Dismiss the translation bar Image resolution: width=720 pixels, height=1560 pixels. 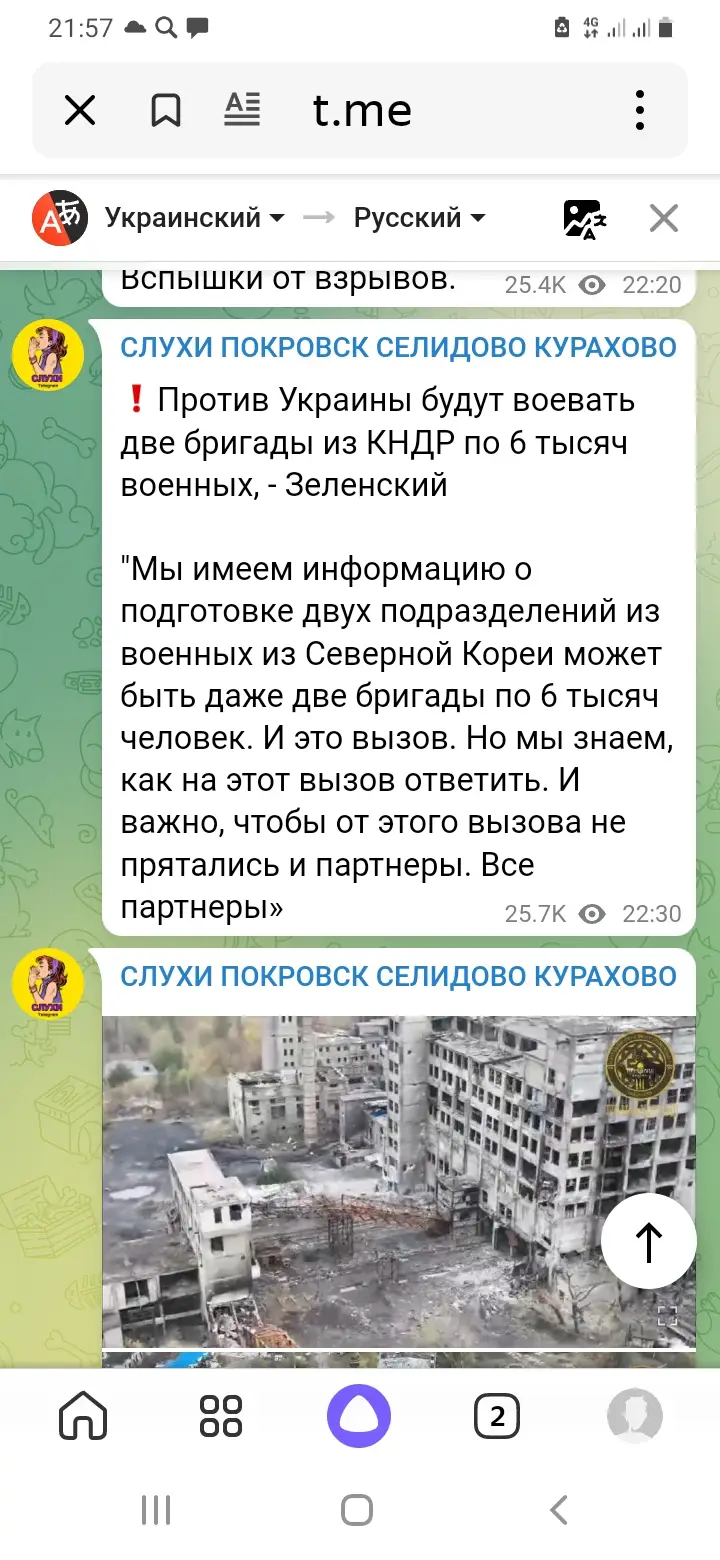[x=664, y=218]
